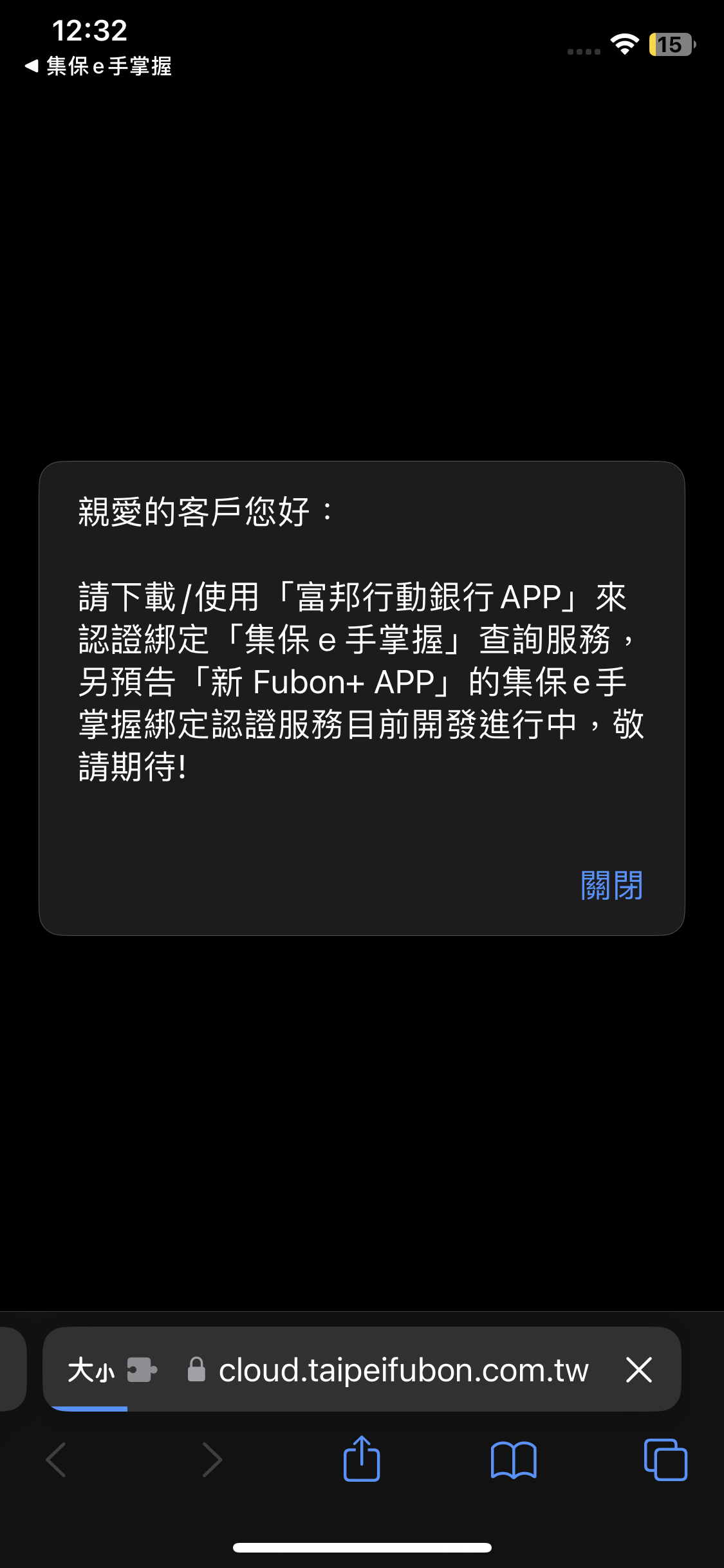The image size is (724, 1568).
Task: Open the extensions puzzle icon
Action: pyautogui.click(x=142, y=1370)
